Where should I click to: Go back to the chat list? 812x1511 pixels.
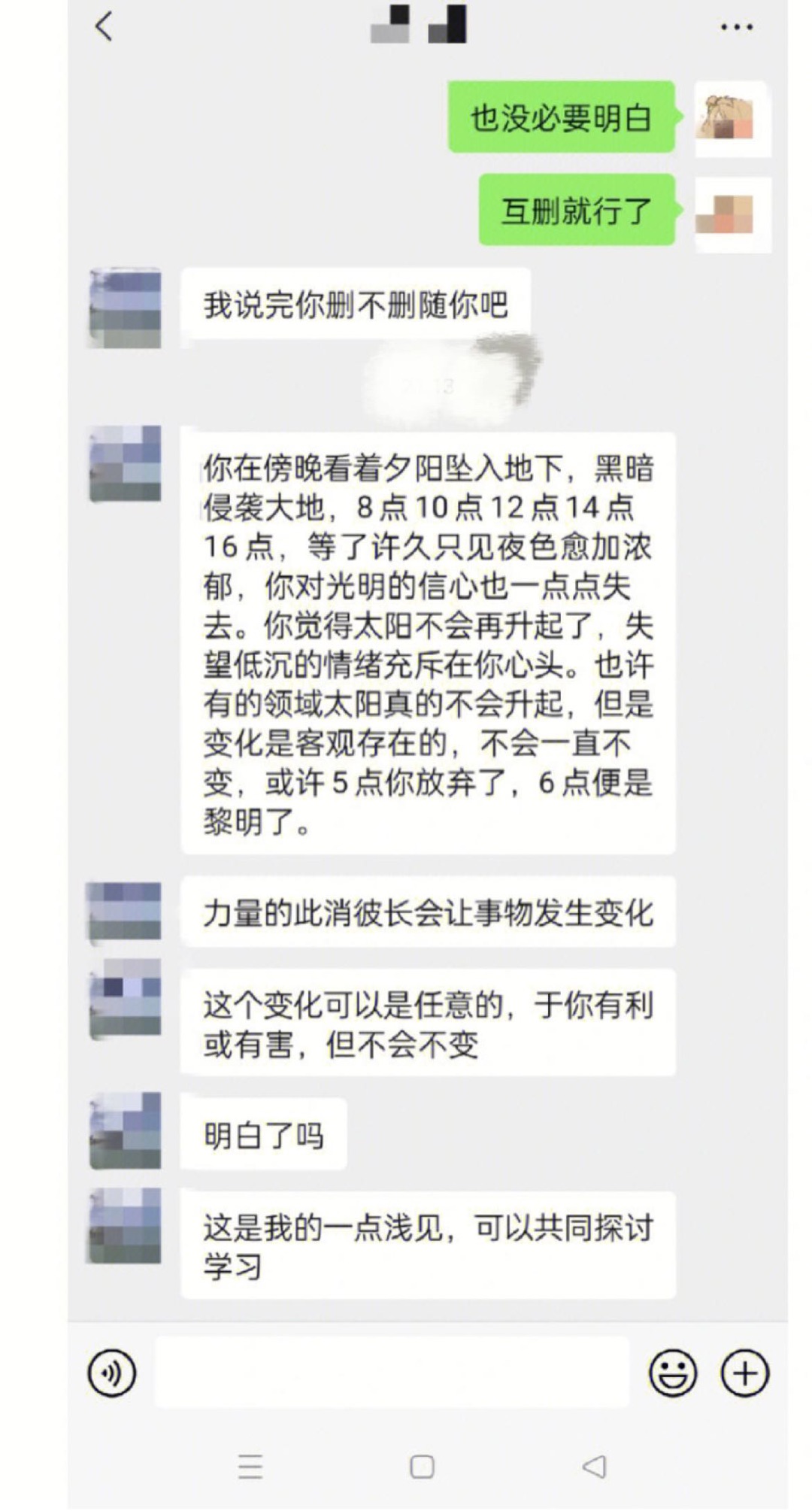pos(104,27)
